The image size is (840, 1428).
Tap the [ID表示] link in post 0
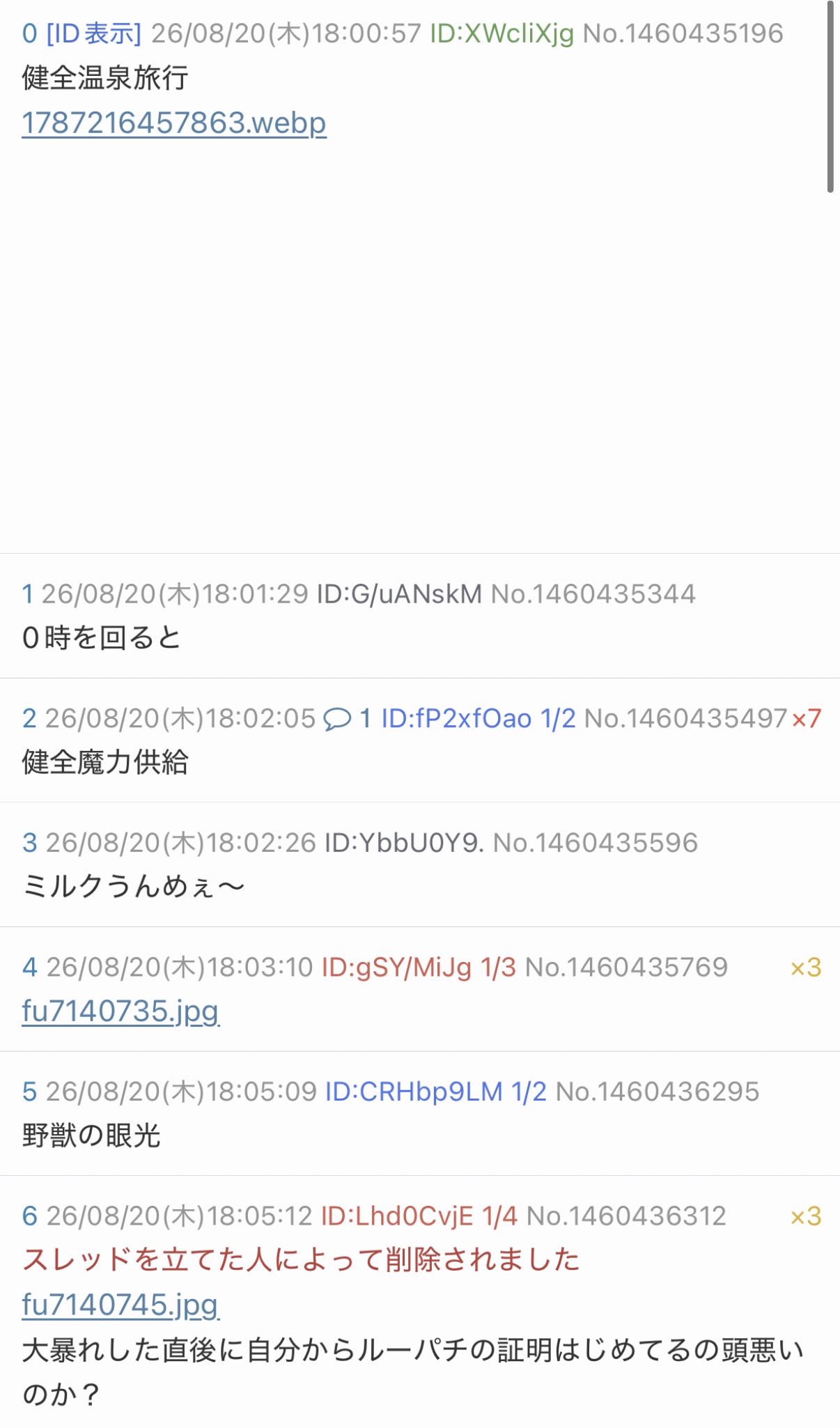[93, 33]
